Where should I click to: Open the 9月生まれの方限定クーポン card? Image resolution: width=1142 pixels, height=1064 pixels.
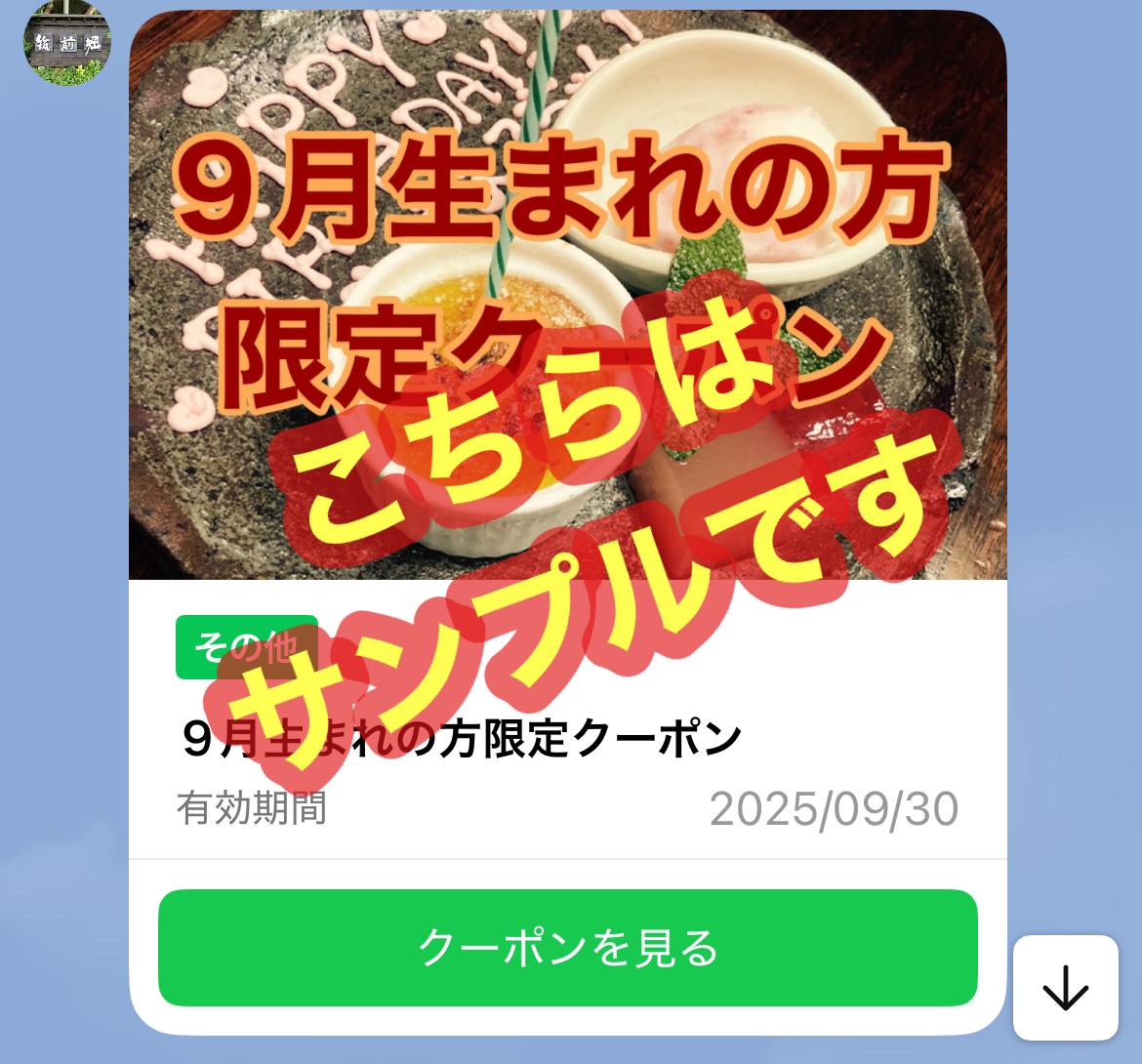tap(567, 523)
